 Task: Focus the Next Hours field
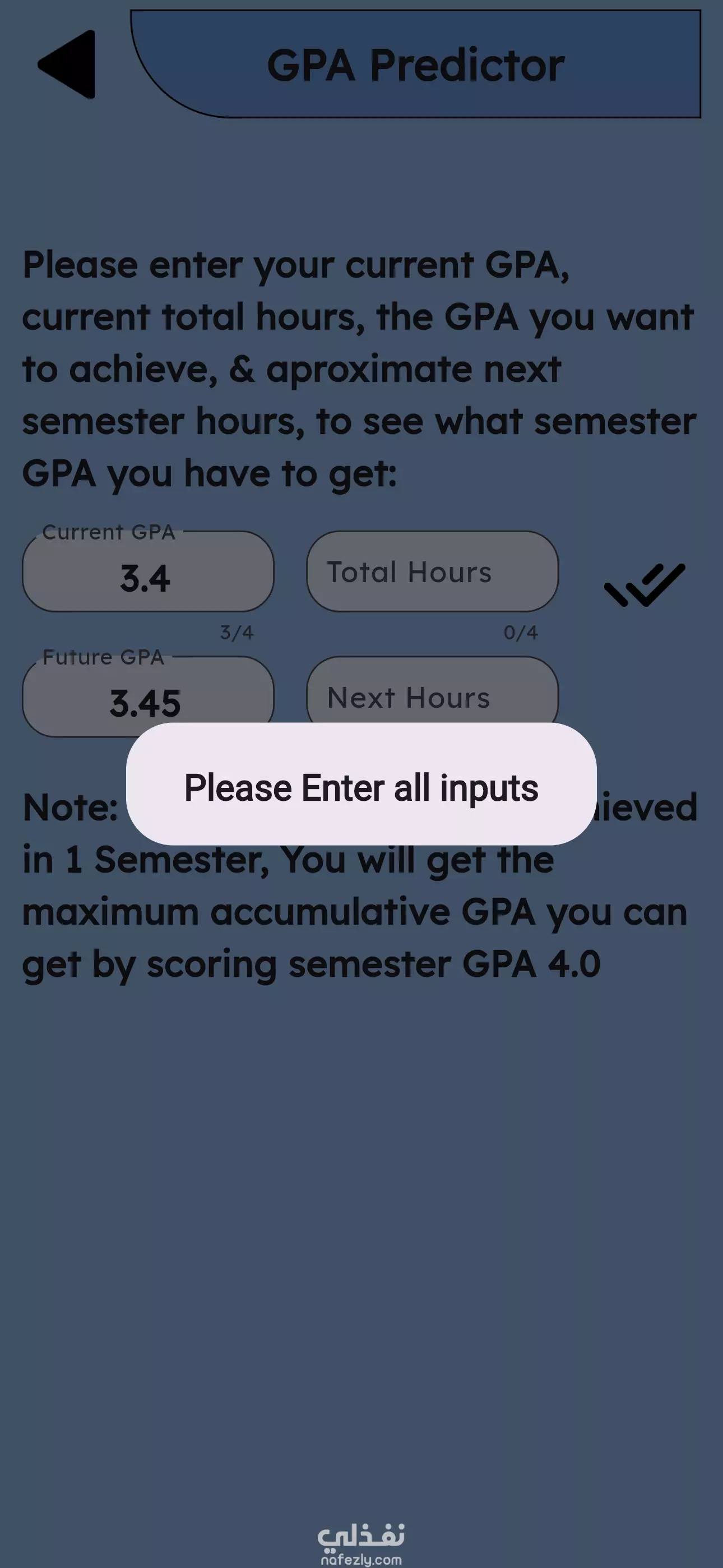[x=432, y=694]
